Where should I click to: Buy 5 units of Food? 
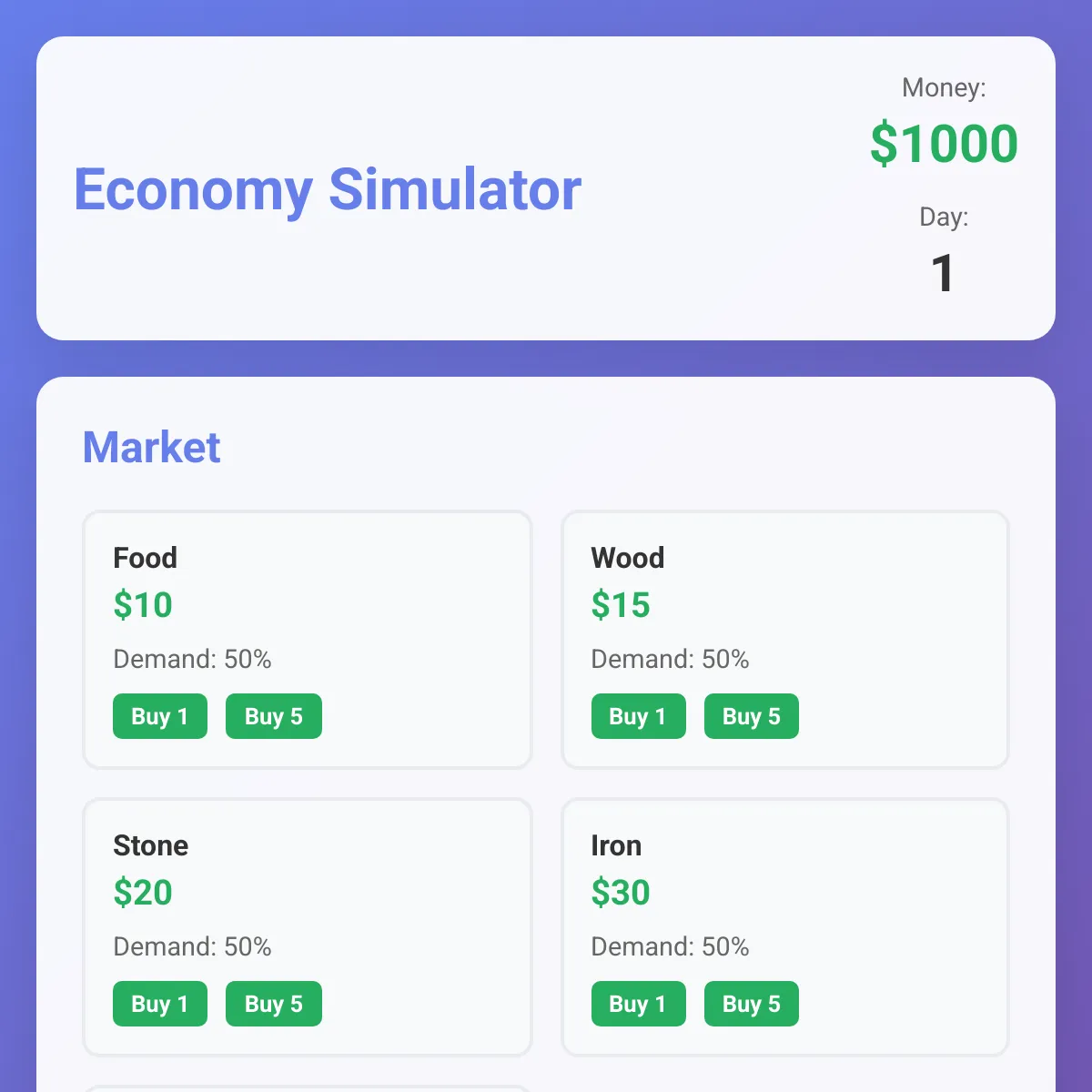pyautogui.click(x=273, y=716)
